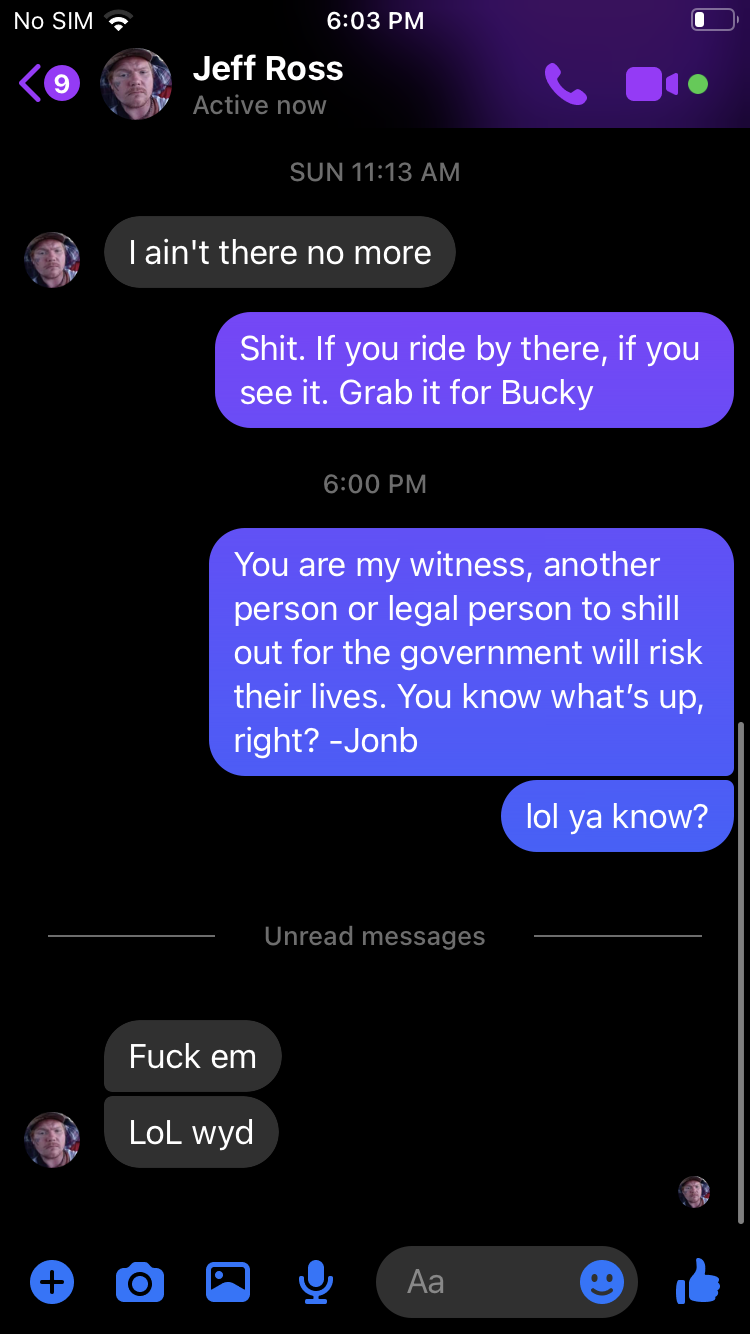The width and height of the screenshot is (750, 1334).
Task: Start a voice call with Jeff Ross
Action: (x=566, y=84)
